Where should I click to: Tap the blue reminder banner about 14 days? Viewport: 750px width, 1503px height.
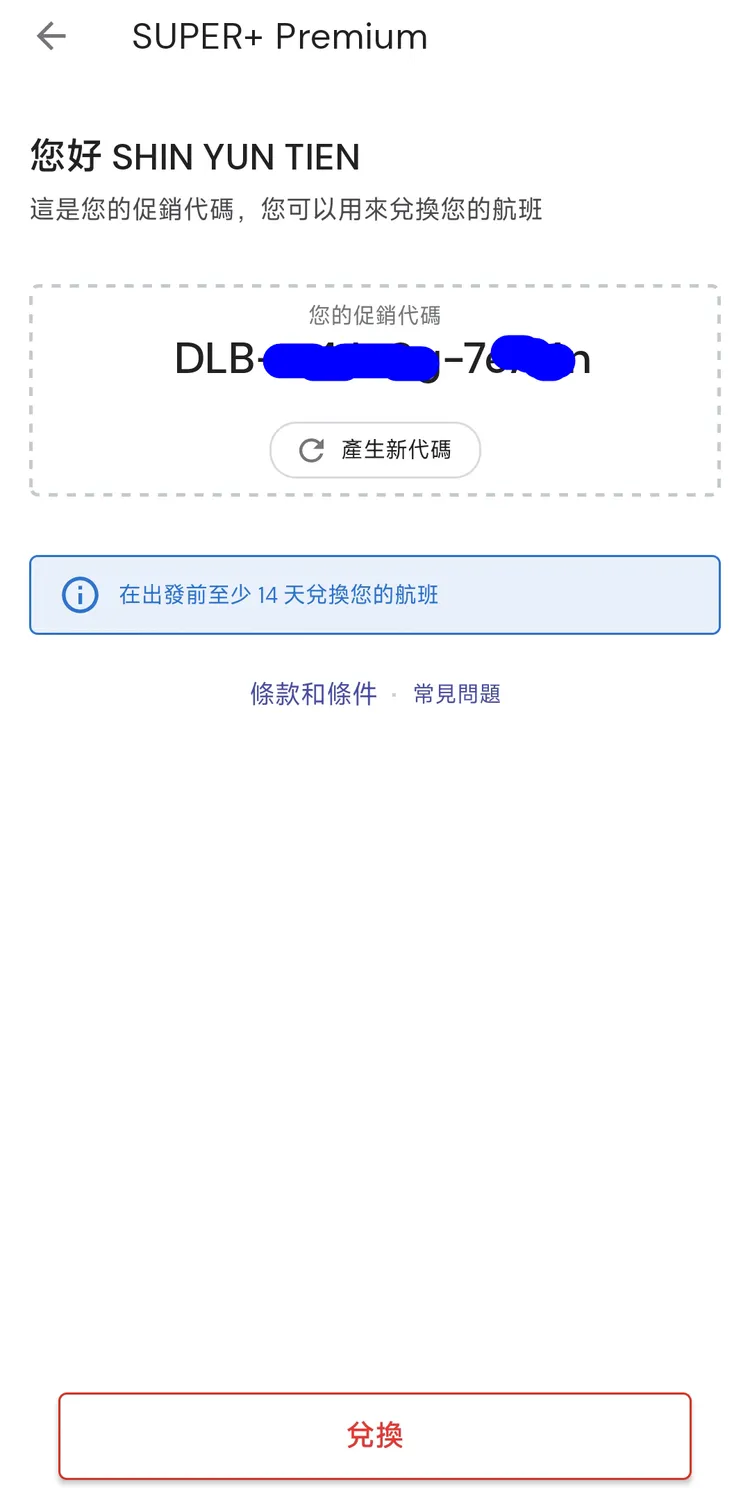[x=375, y=594]
